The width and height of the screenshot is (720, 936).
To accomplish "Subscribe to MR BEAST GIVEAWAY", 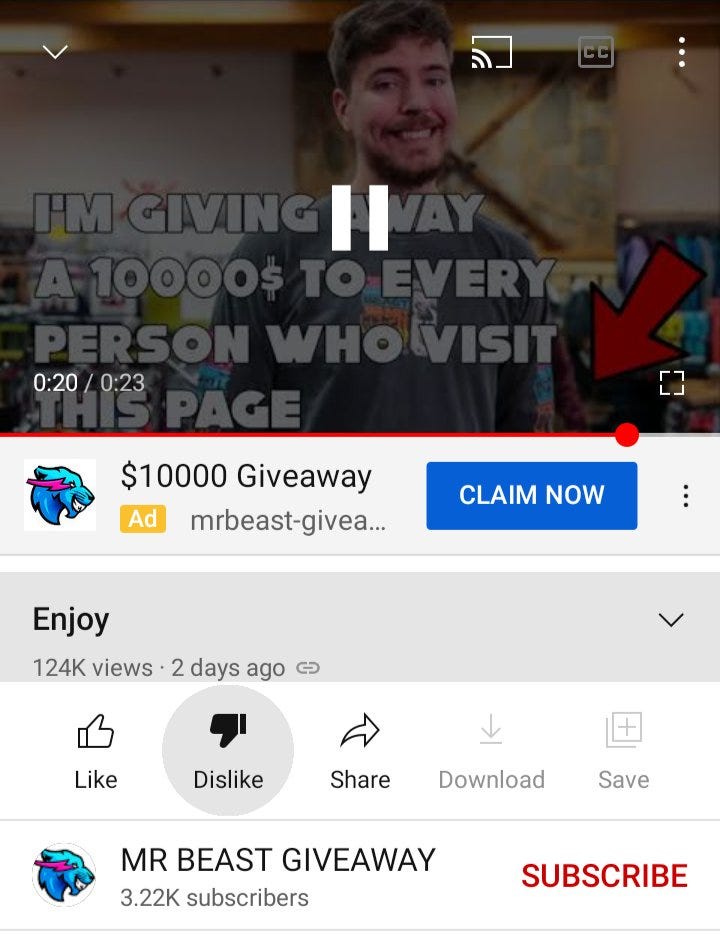I will tap(604, 876).
